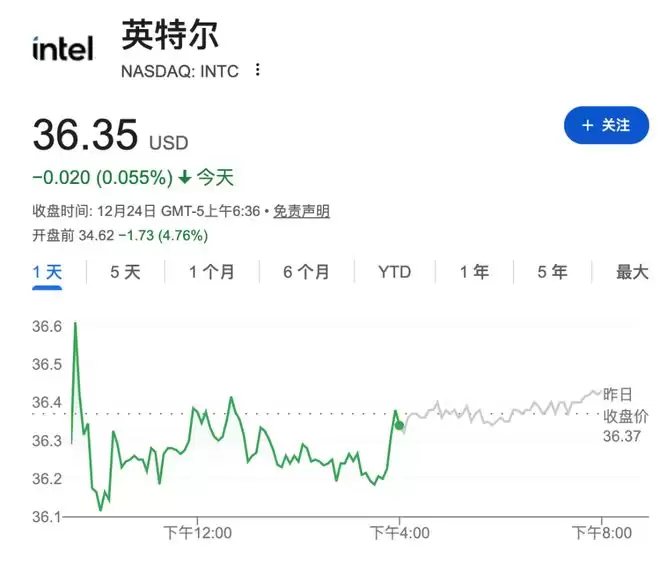This screenshot has width=660, height=561.
Task: Show the 最大 full history chart
Action: (632, 272)
